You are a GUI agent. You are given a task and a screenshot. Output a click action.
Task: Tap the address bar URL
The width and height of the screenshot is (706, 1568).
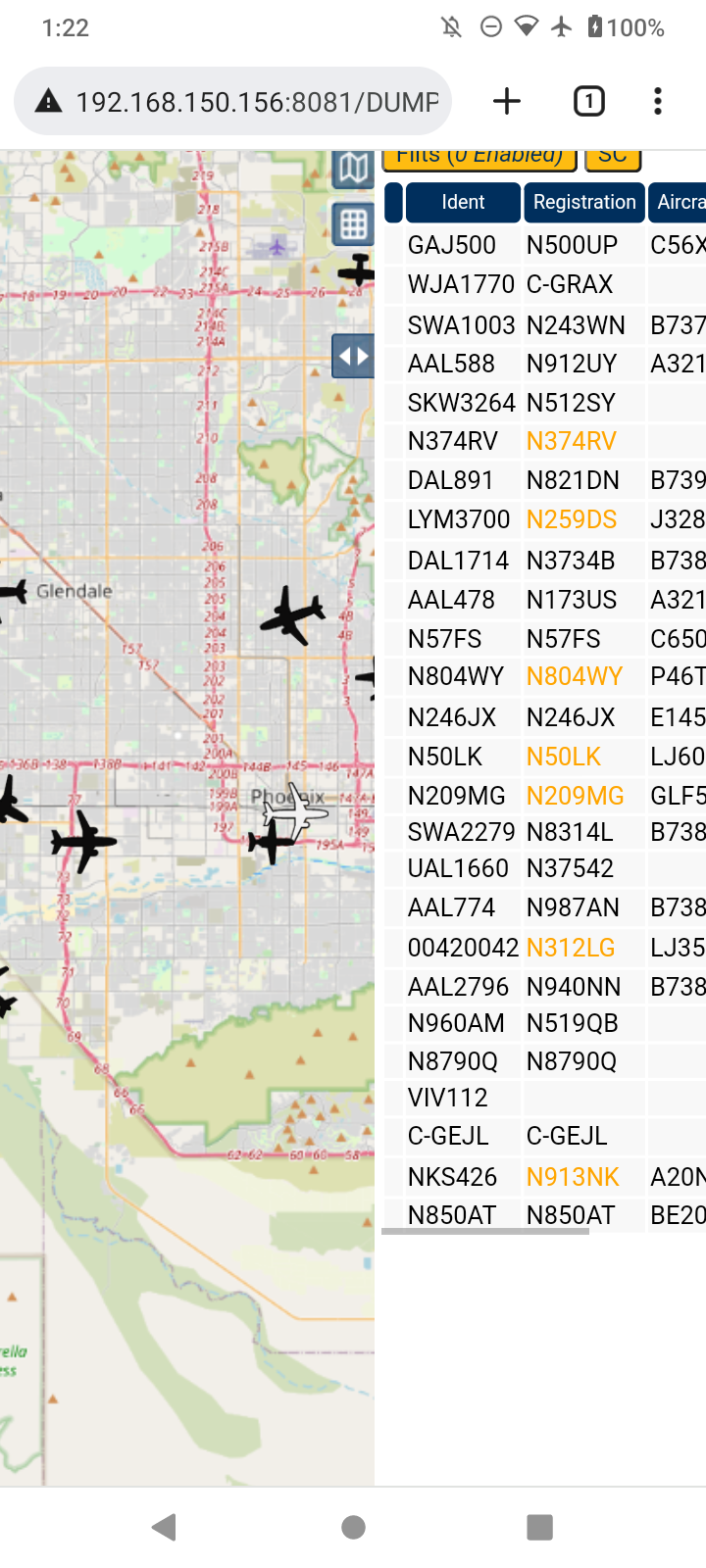(257, 101)
